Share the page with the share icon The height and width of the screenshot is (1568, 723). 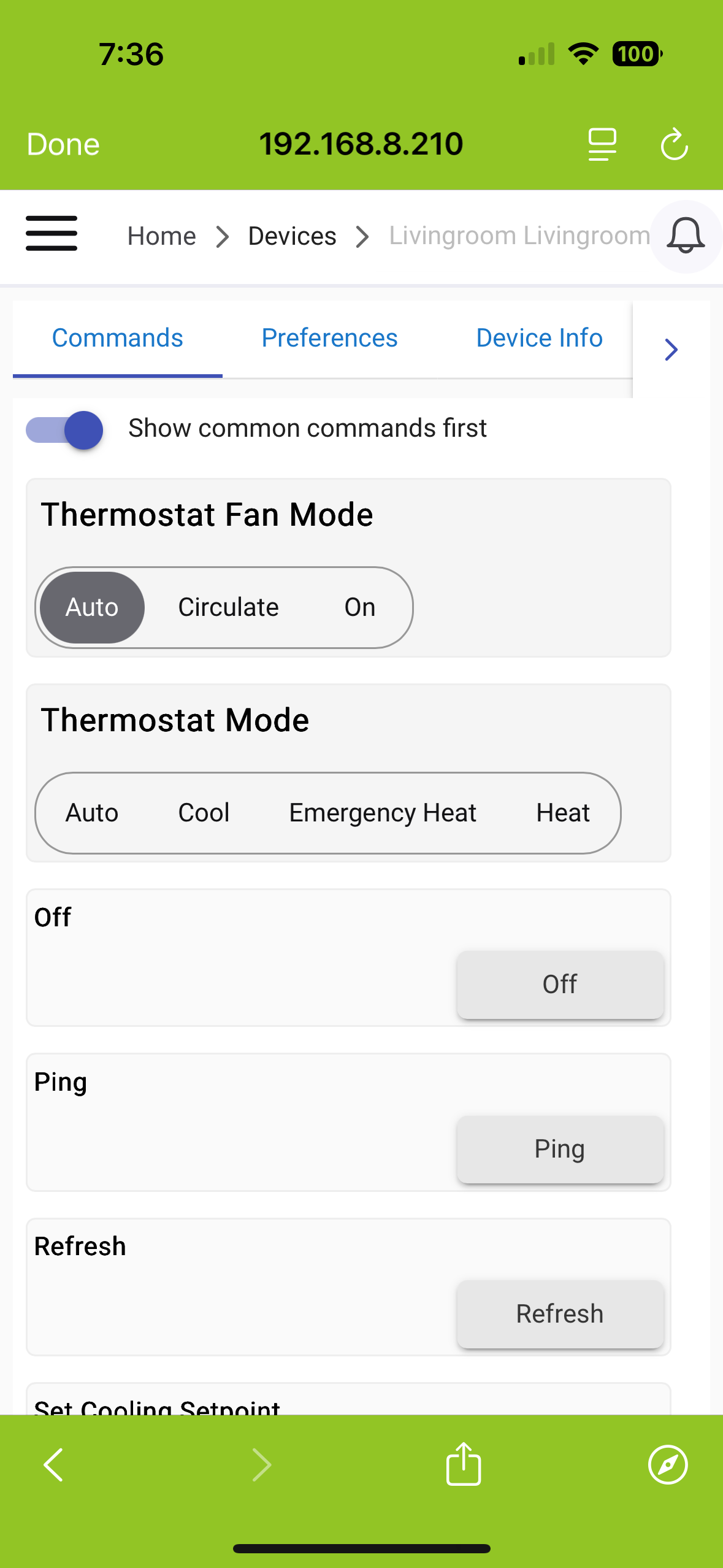tap(464, 1464)
